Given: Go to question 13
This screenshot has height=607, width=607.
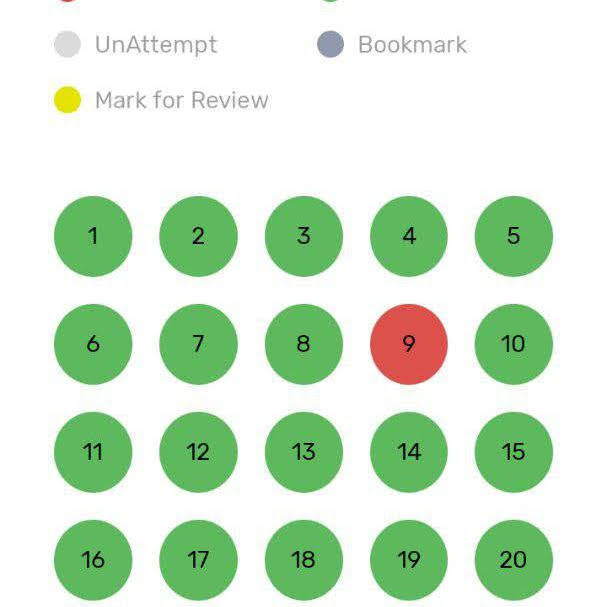Looking at the screenshot, I should [304, 452].
